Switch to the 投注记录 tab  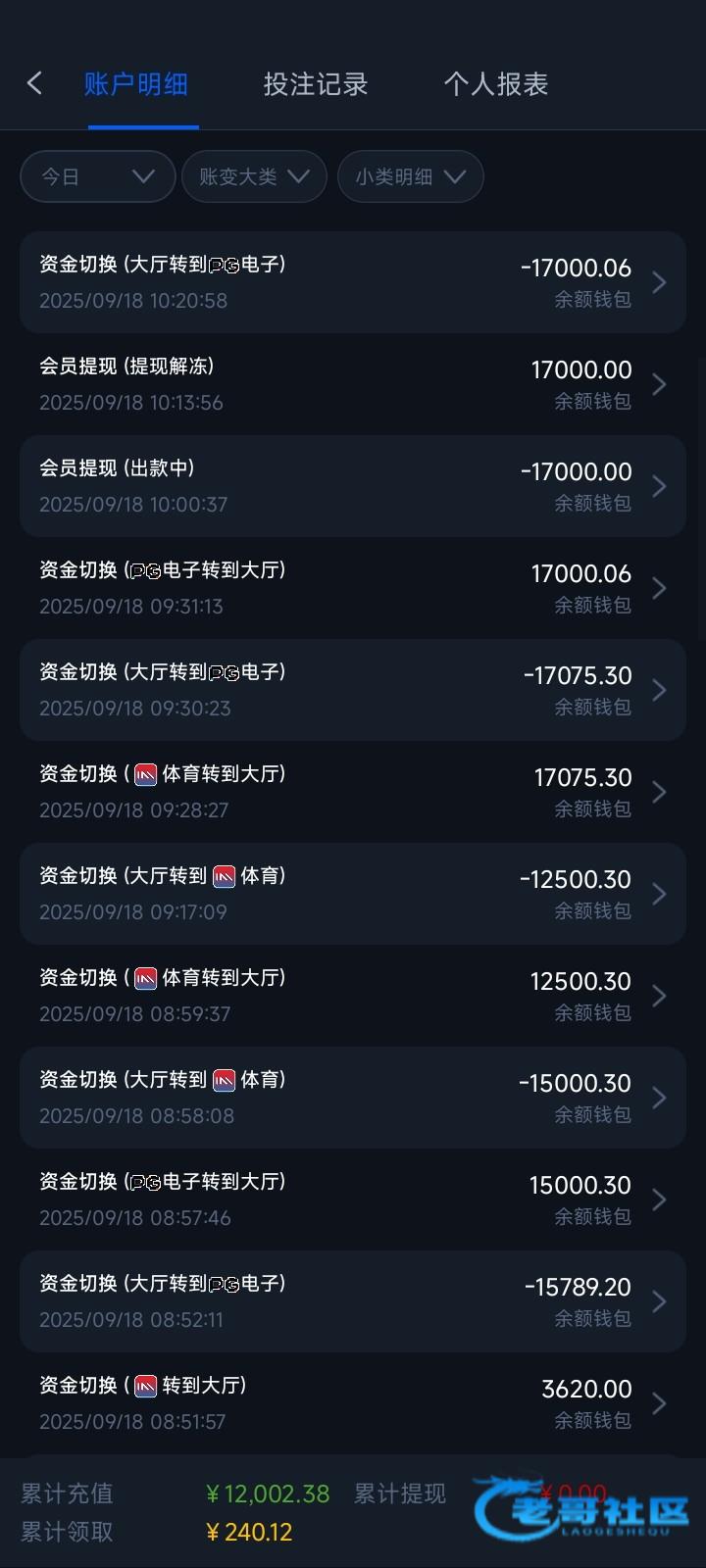(x=315, y=85)
